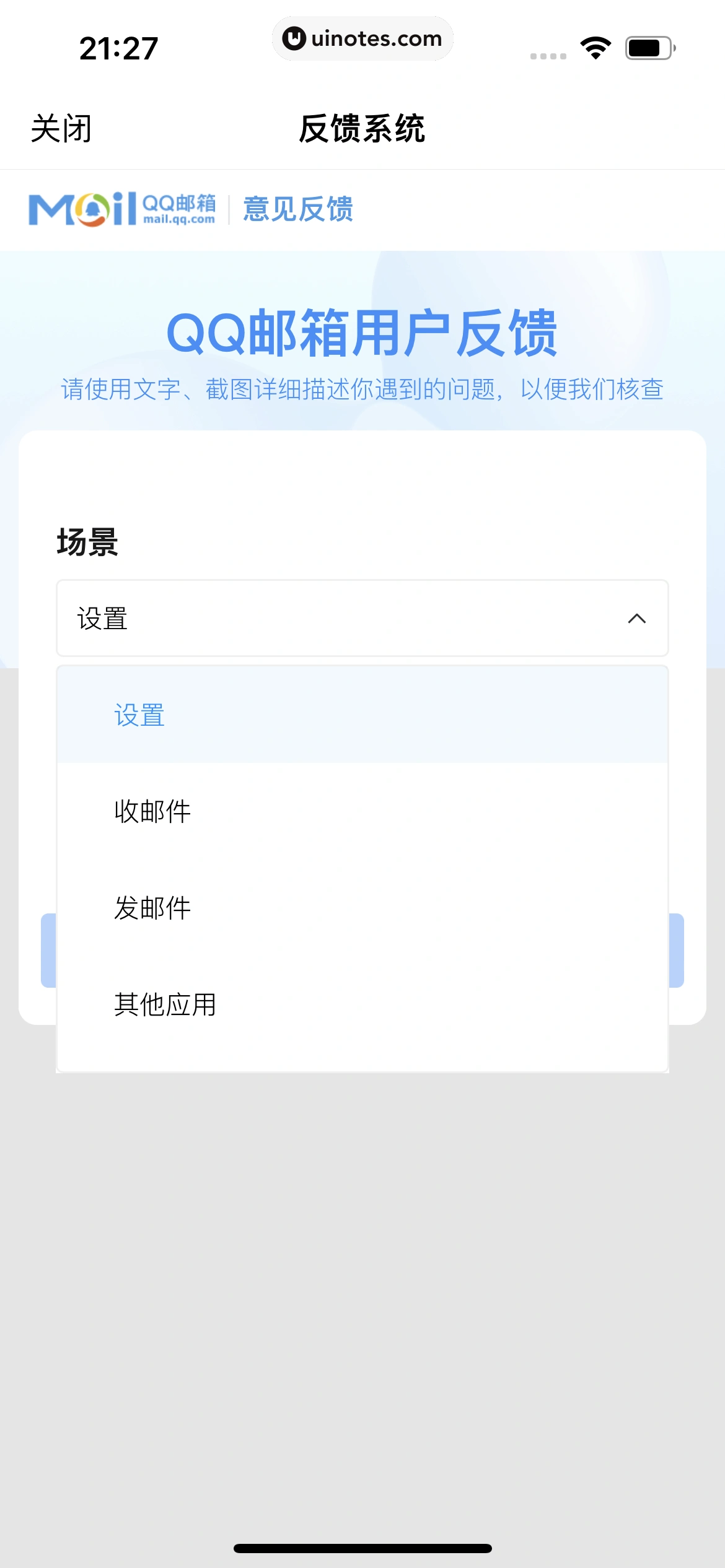Screen dimensions: 725x1568
Task: Open the scenario selector showing 设置
Action: (x=362, y=619)
